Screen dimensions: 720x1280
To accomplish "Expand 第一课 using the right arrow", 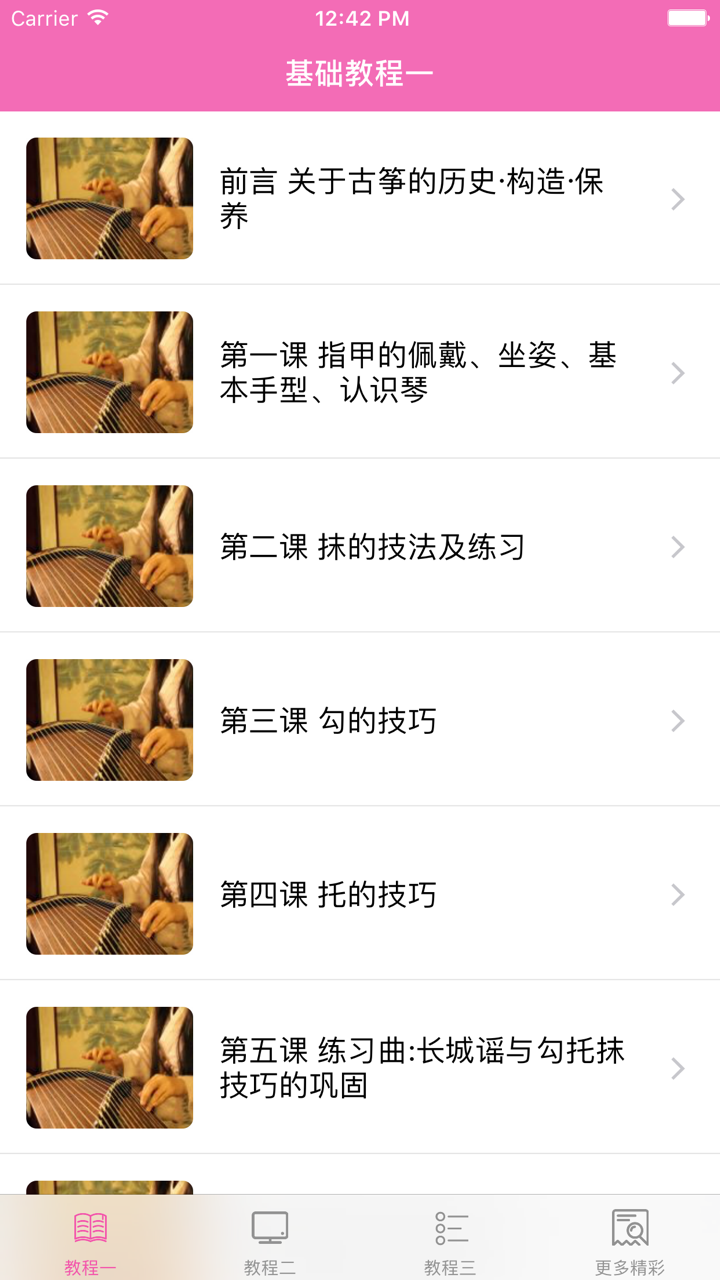I will tap(676, 372).
